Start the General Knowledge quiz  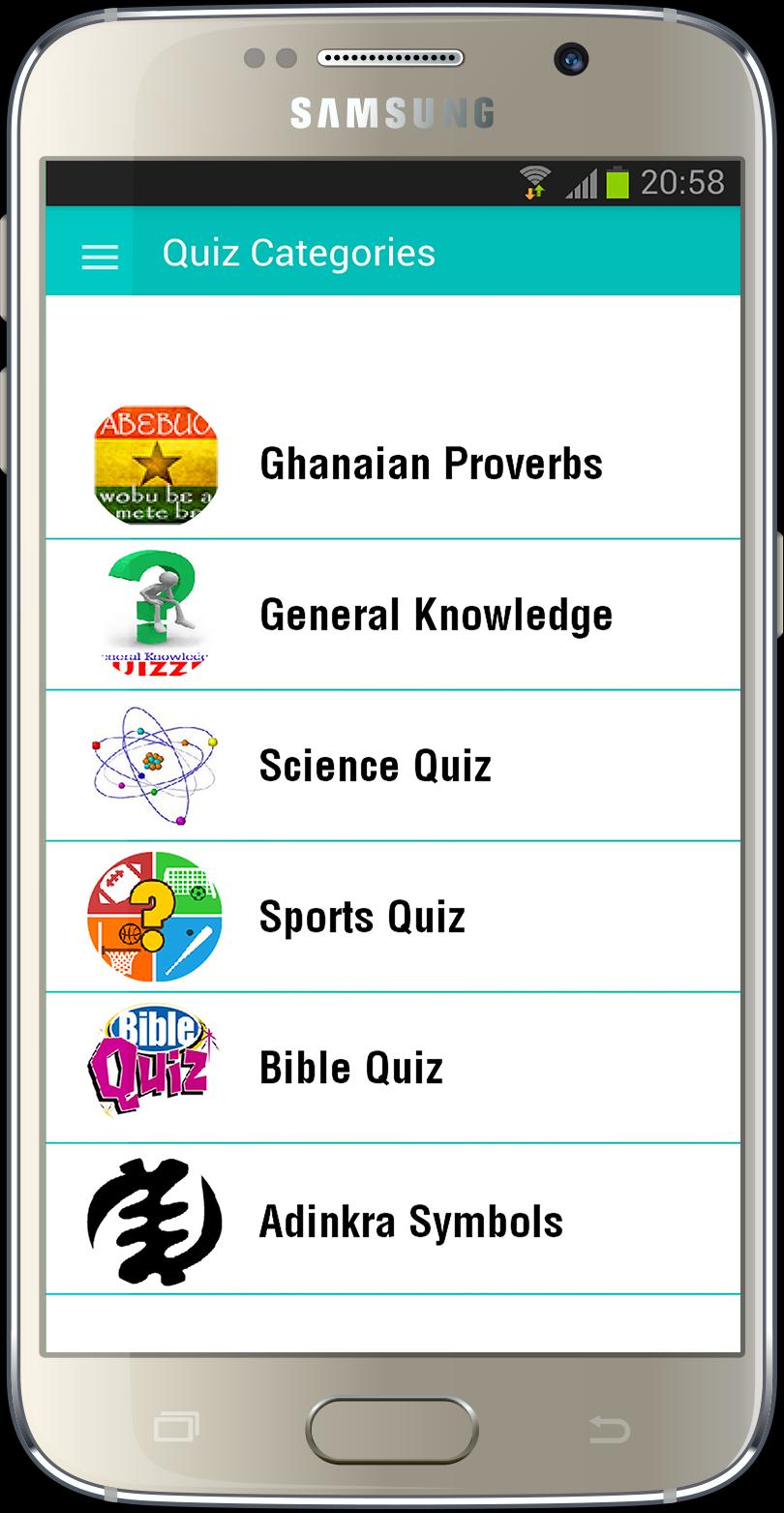[436, 614]
